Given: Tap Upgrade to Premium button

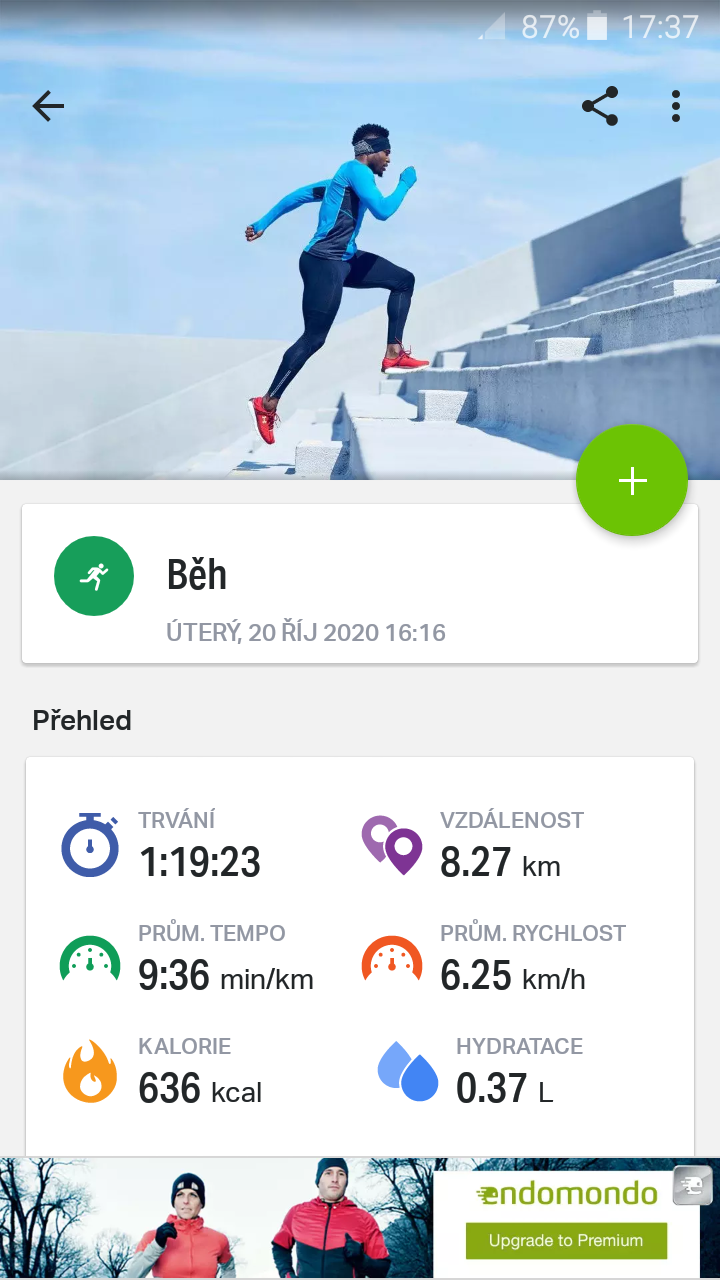Looking at the screenshot, I should click(x=566, y=1240).
